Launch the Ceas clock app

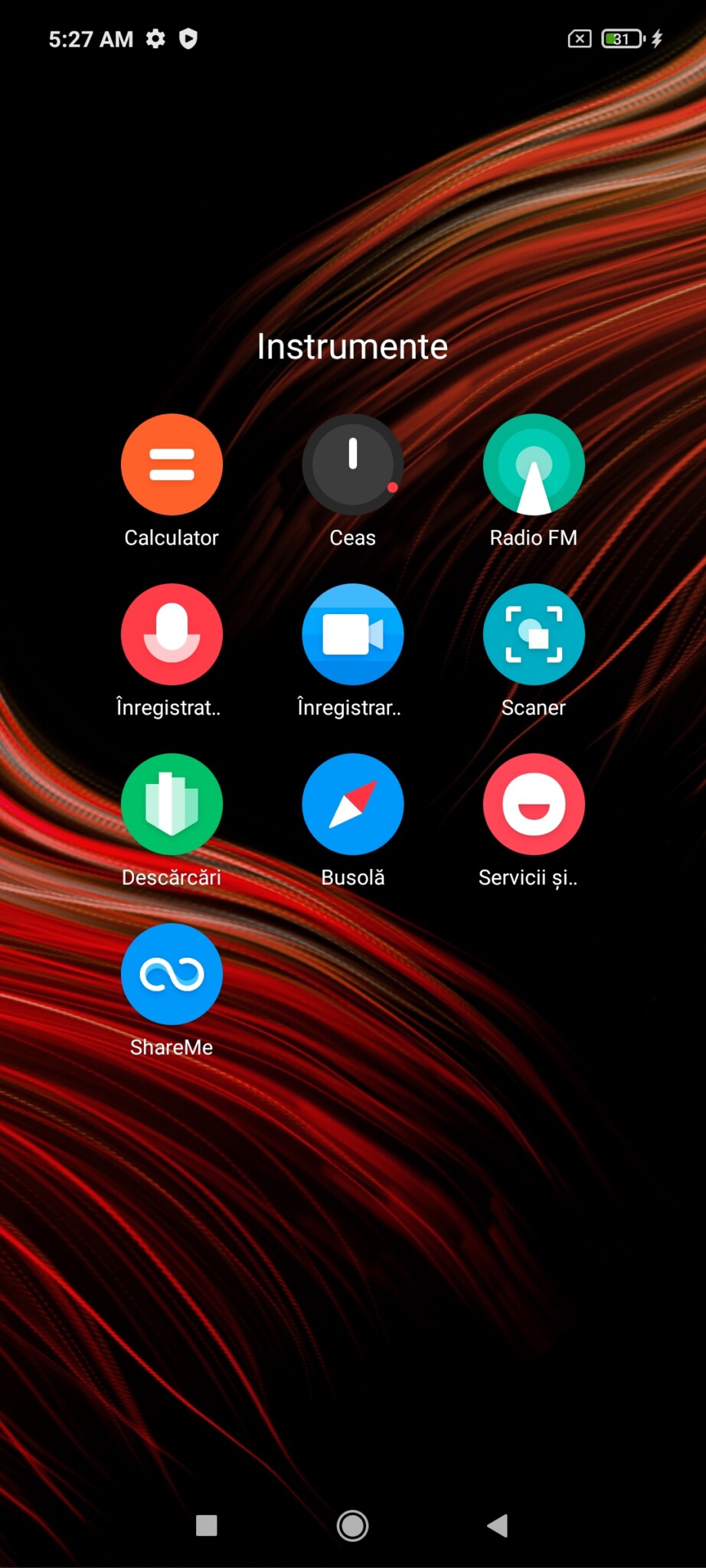pyautogui.click(x=352, y=465)
